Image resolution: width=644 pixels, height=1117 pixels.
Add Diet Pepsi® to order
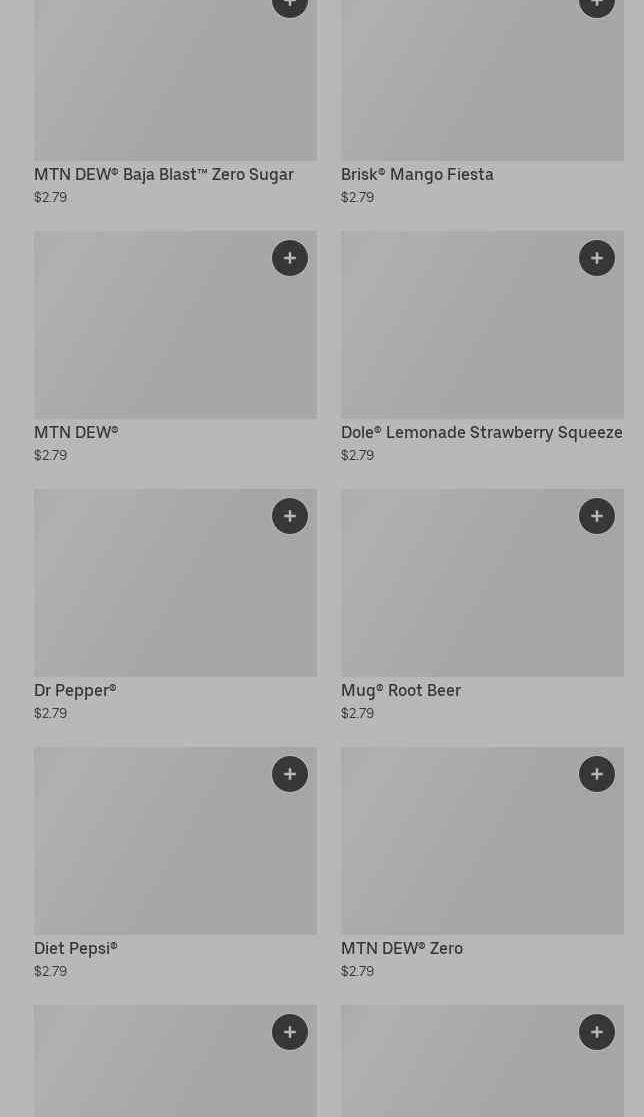(290, 774)
